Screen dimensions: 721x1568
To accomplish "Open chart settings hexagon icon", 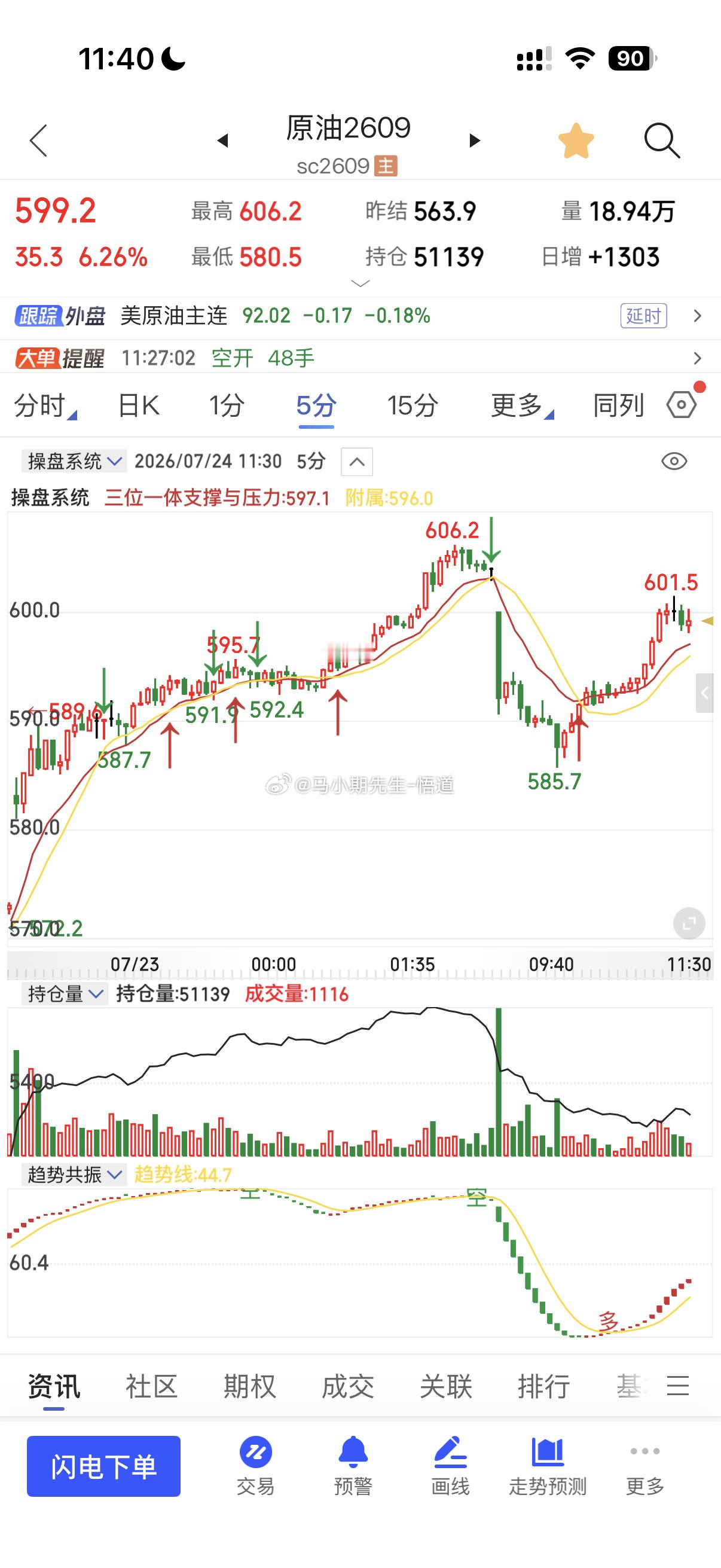I will 682,405.
